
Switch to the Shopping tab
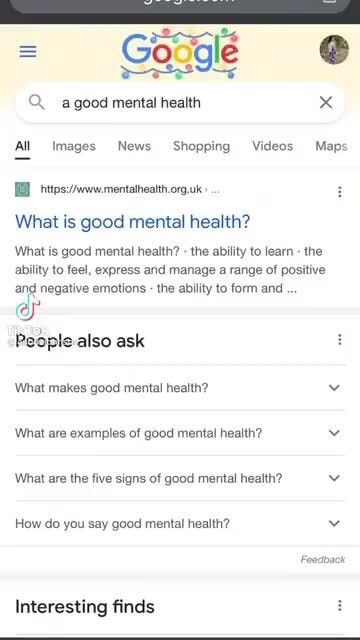(201, 146)
